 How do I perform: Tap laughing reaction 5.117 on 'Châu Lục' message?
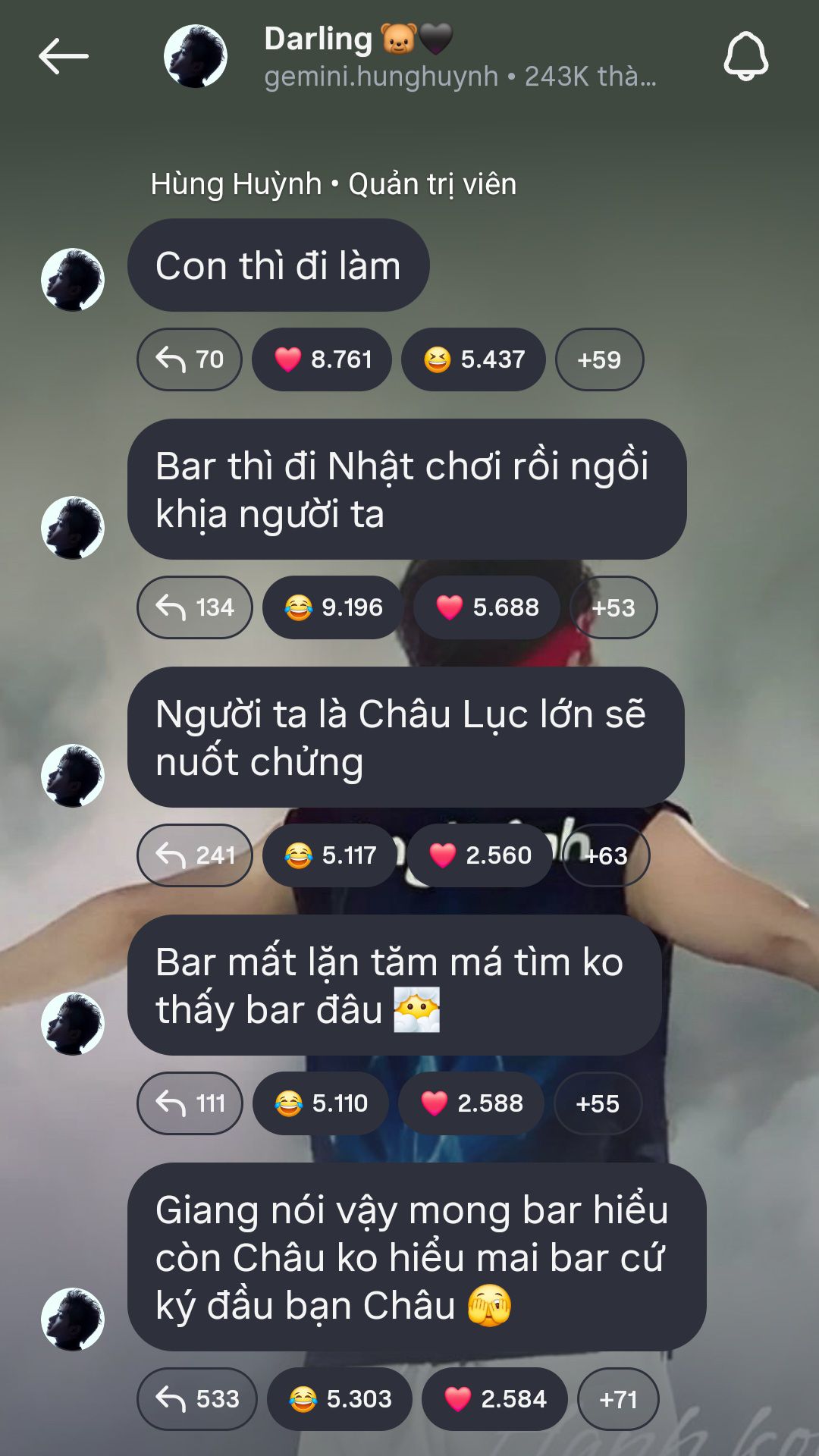(x=330, y=855)
